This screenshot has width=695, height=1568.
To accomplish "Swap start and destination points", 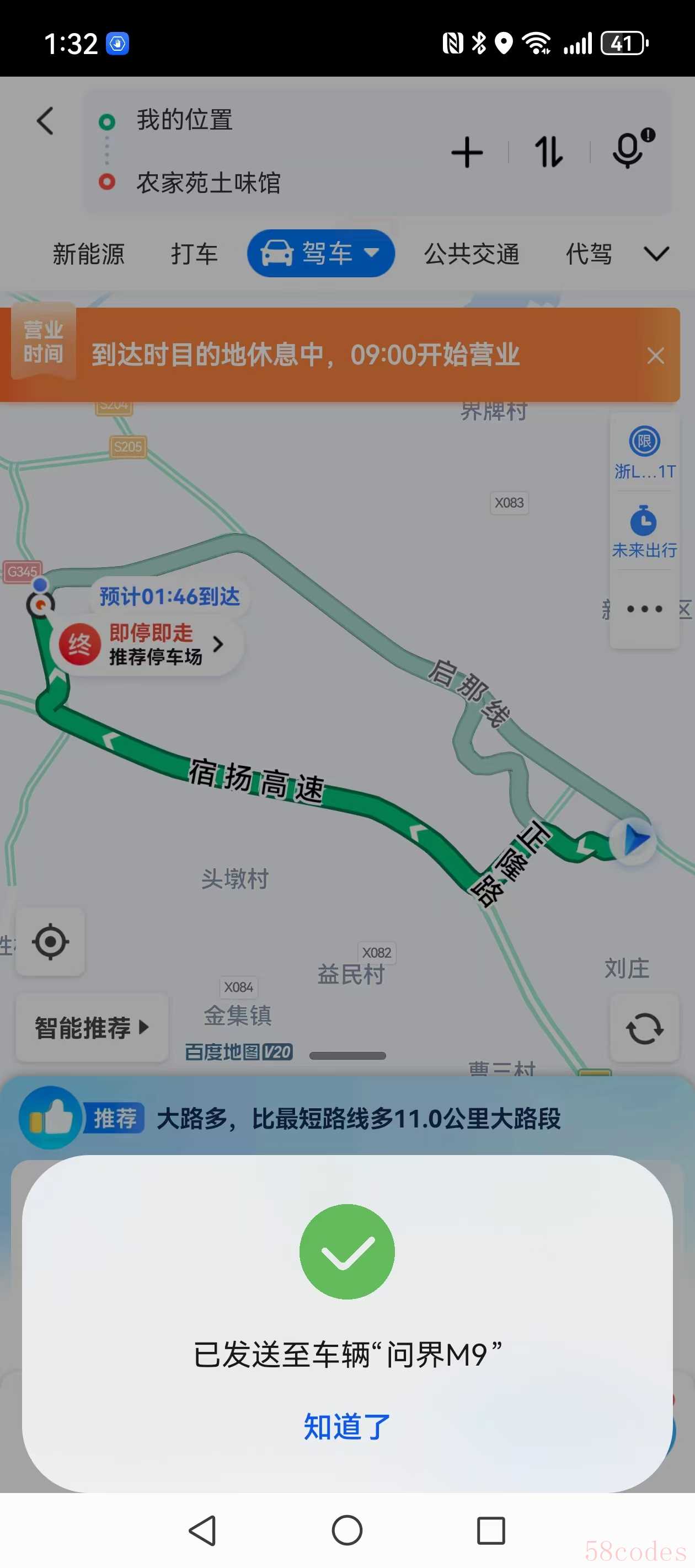I will 548,152.
